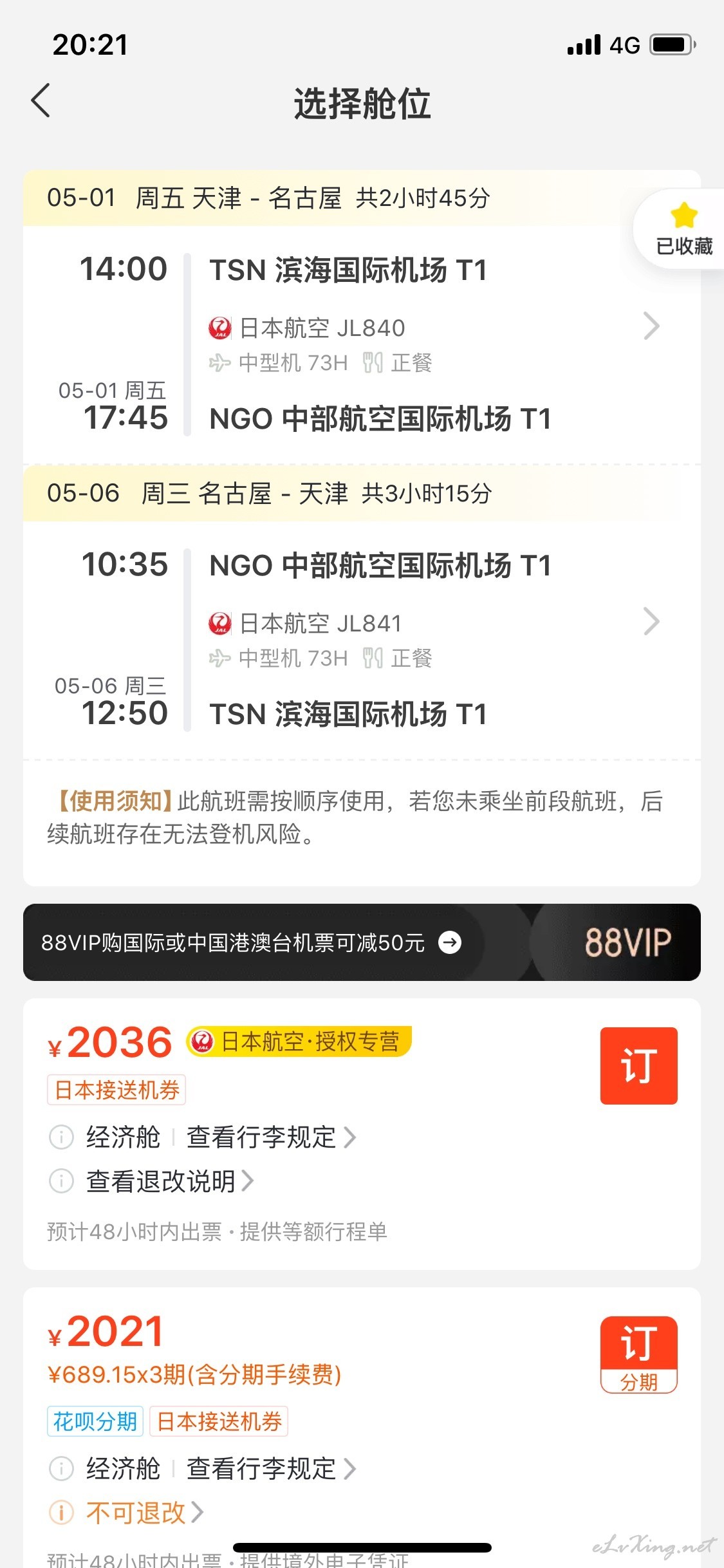The image size is (724, 1568).
Task: View baggage rules for the ¥2036 fare
Action: [x=271, y=1137]
